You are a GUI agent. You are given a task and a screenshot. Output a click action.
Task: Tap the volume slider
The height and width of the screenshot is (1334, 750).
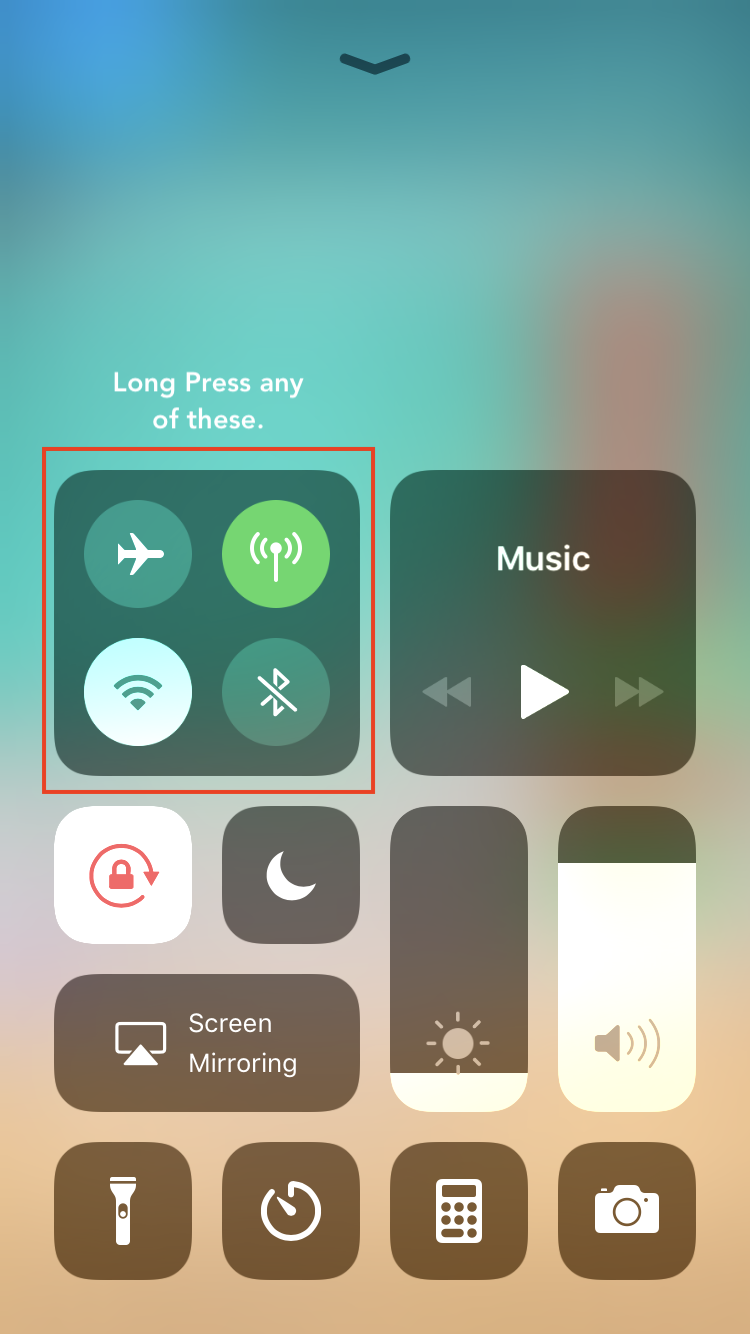pos(627,958)
